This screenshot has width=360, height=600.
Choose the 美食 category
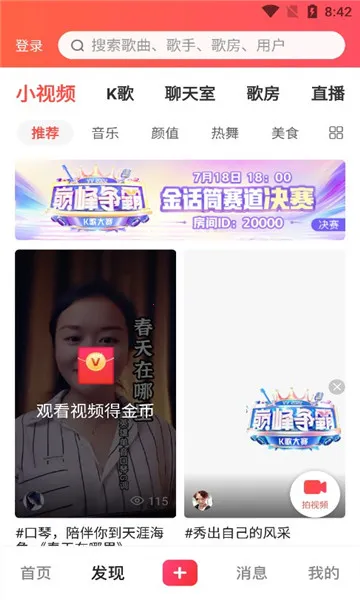coord(285,133)
